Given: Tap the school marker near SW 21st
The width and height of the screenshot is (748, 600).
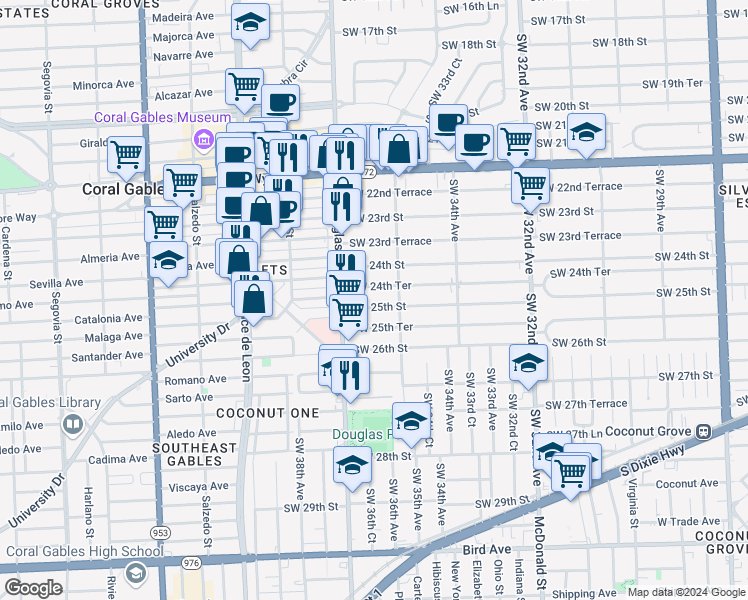Looking at the screenshot, I should tap(586, 132).
